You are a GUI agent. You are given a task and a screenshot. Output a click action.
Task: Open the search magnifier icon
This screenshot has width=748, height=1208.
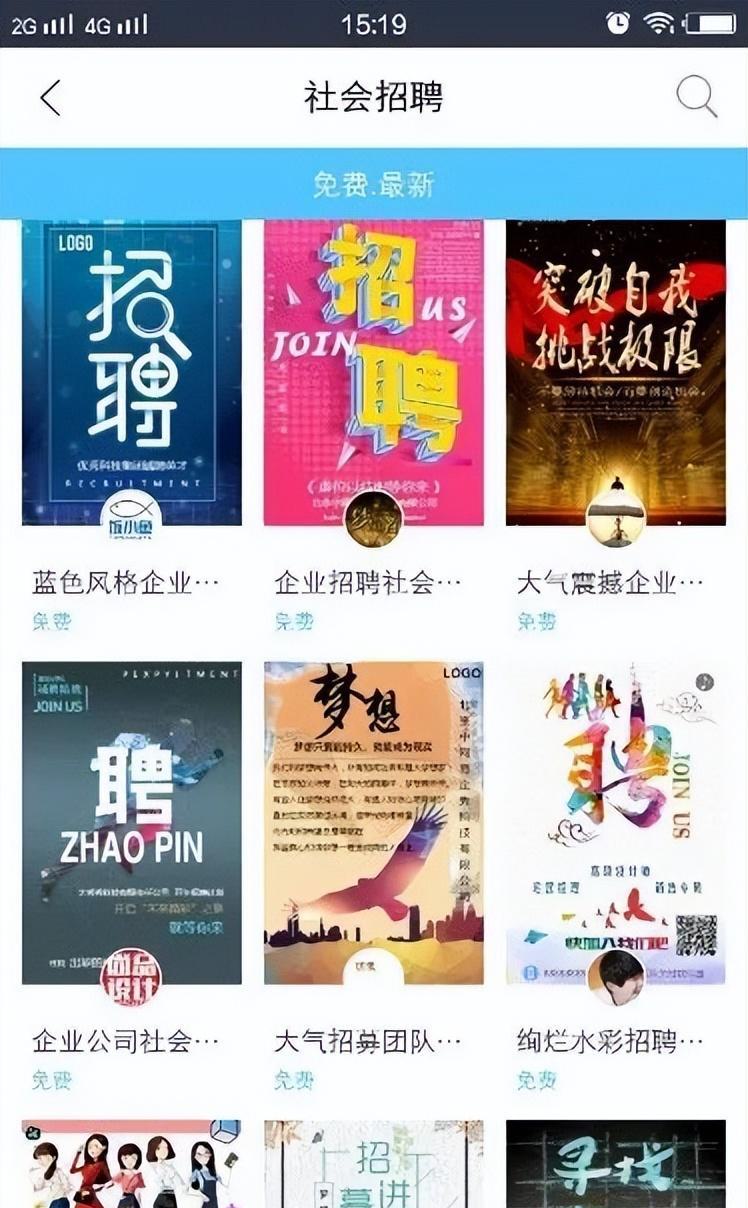[696, 97]
